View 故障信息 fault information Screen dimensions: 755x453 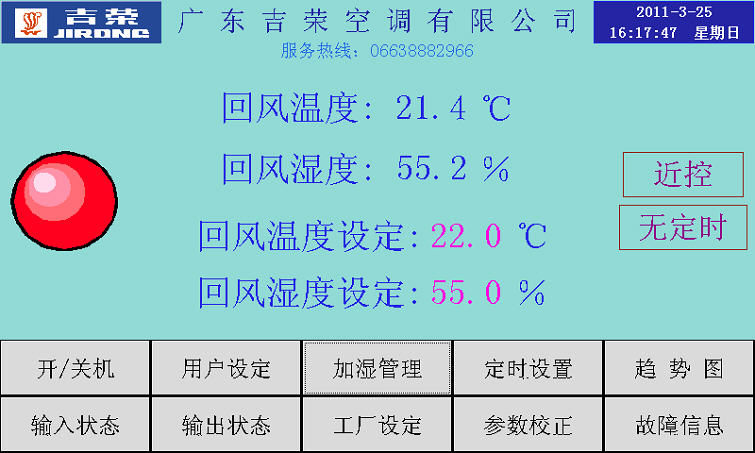(679, 425)
